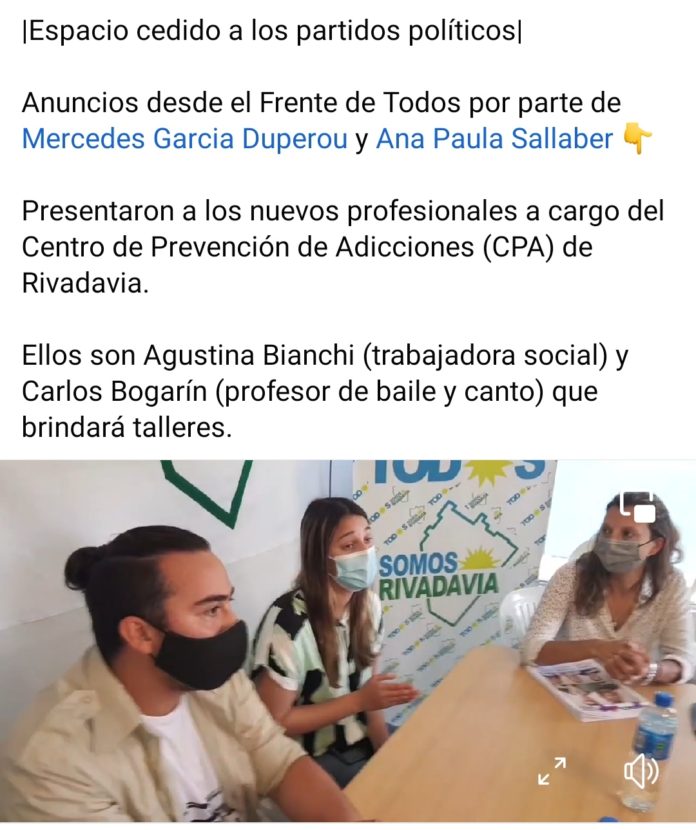
Task: Expand the video to fullscreen
Action: click(x=552, y=771)
